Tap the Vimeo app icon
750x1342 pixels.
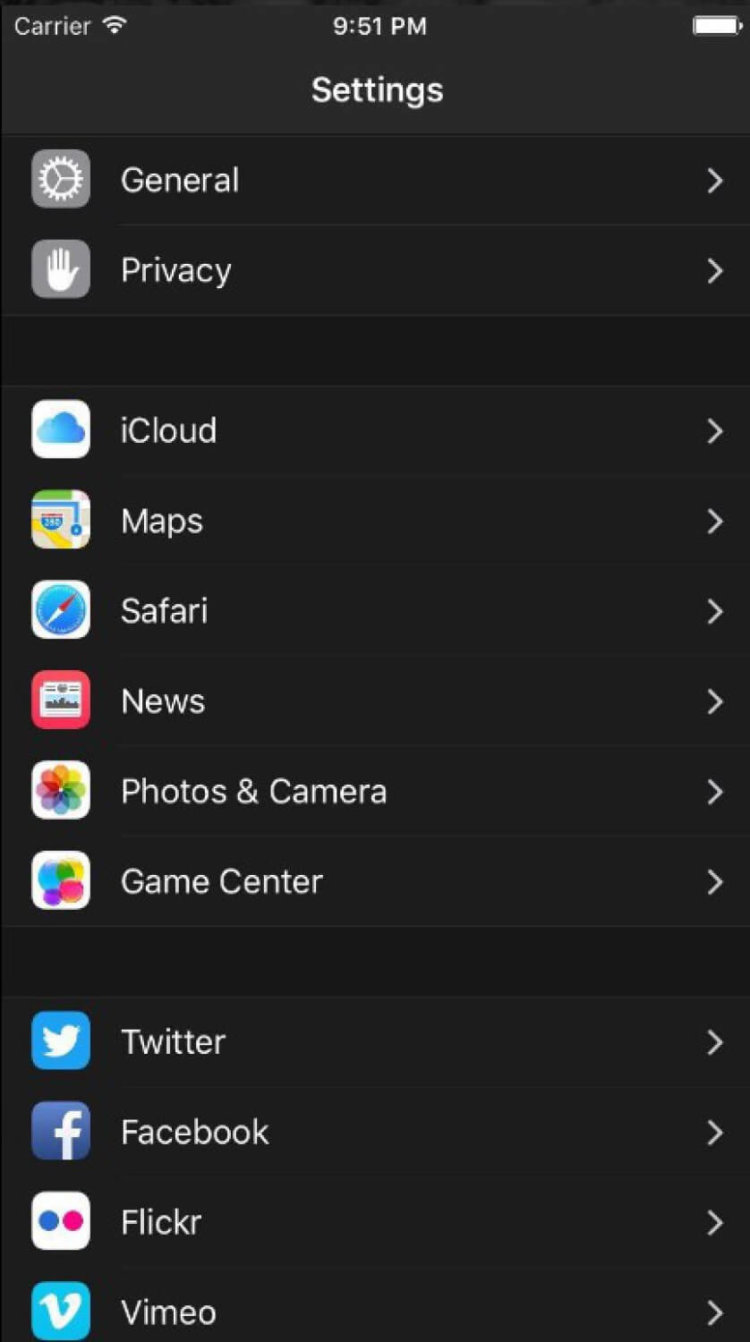point(60,1311)
